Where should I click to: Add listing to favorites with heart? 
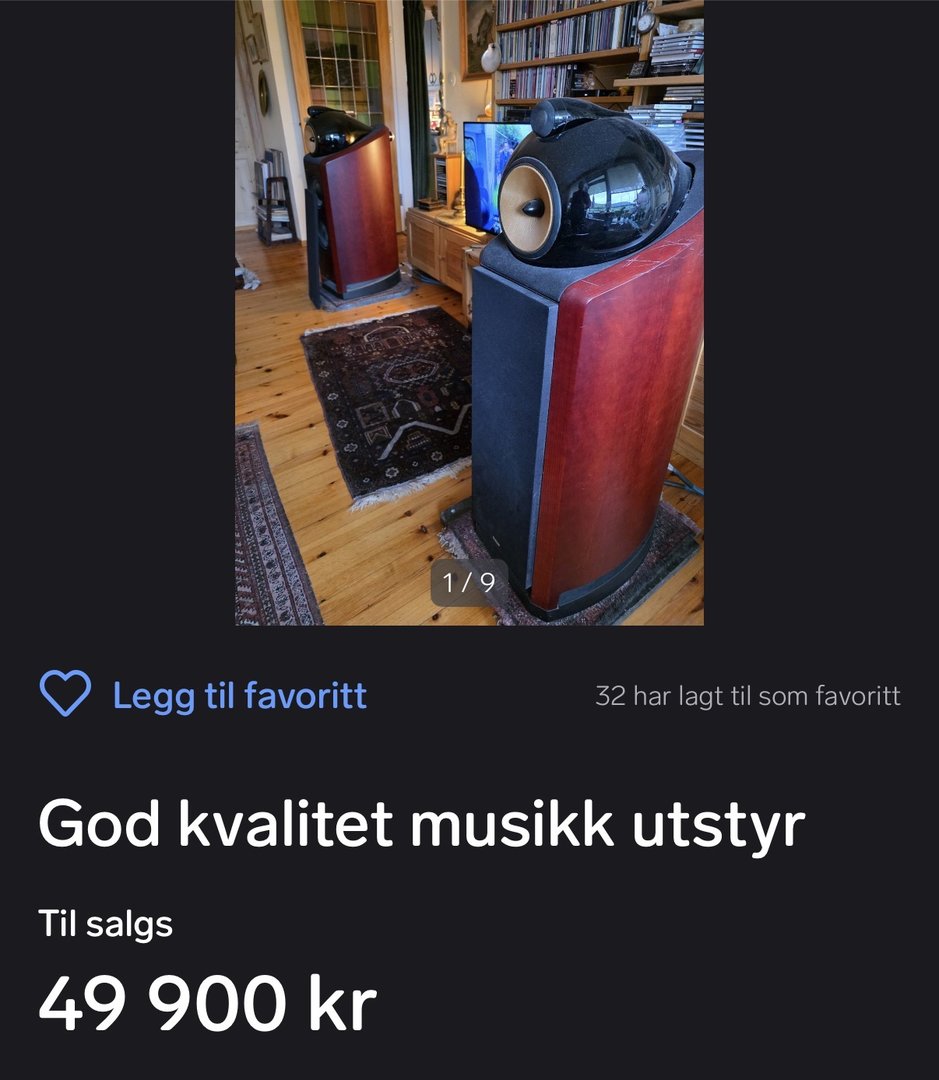tap(65, 694)
